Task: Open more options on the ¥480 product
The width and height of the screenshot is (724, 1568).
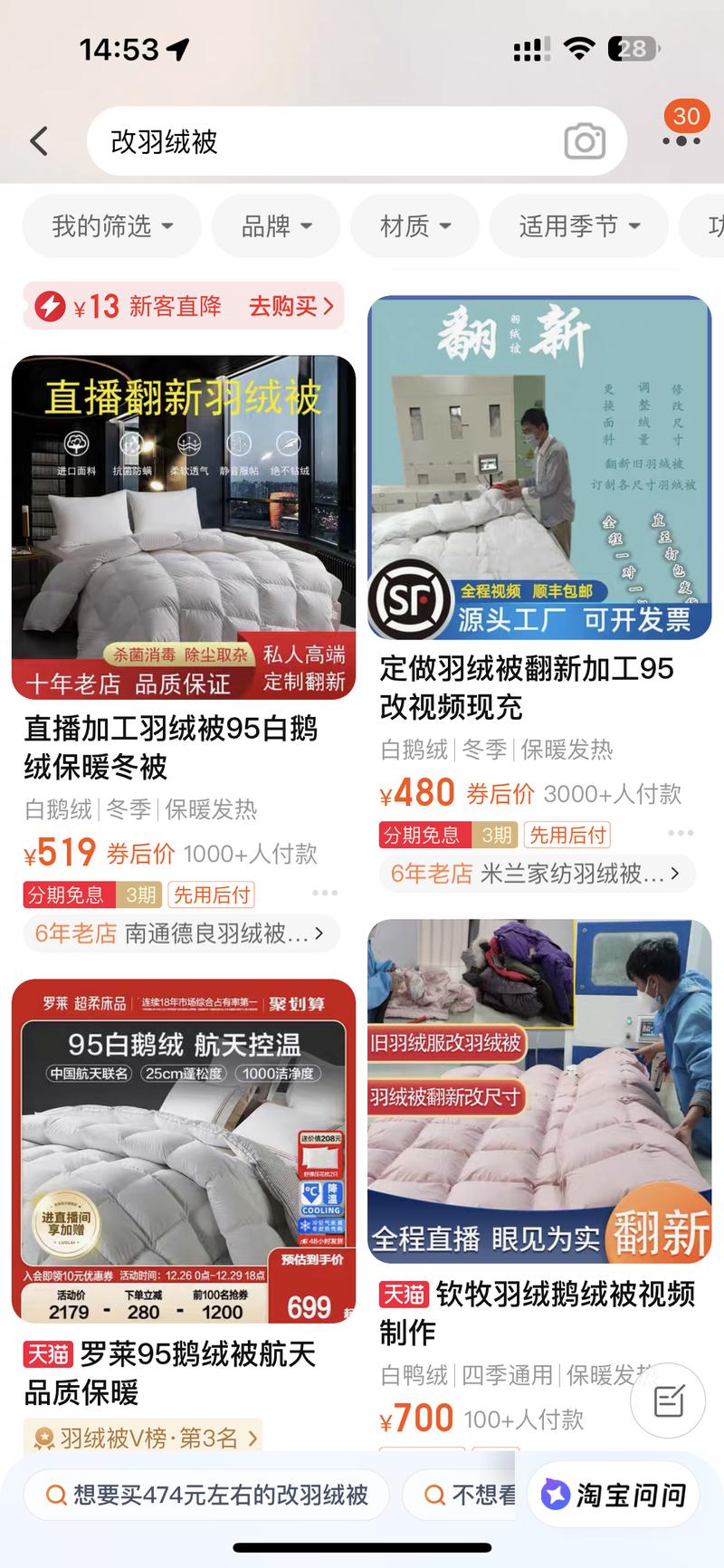Action: (681, 833)
